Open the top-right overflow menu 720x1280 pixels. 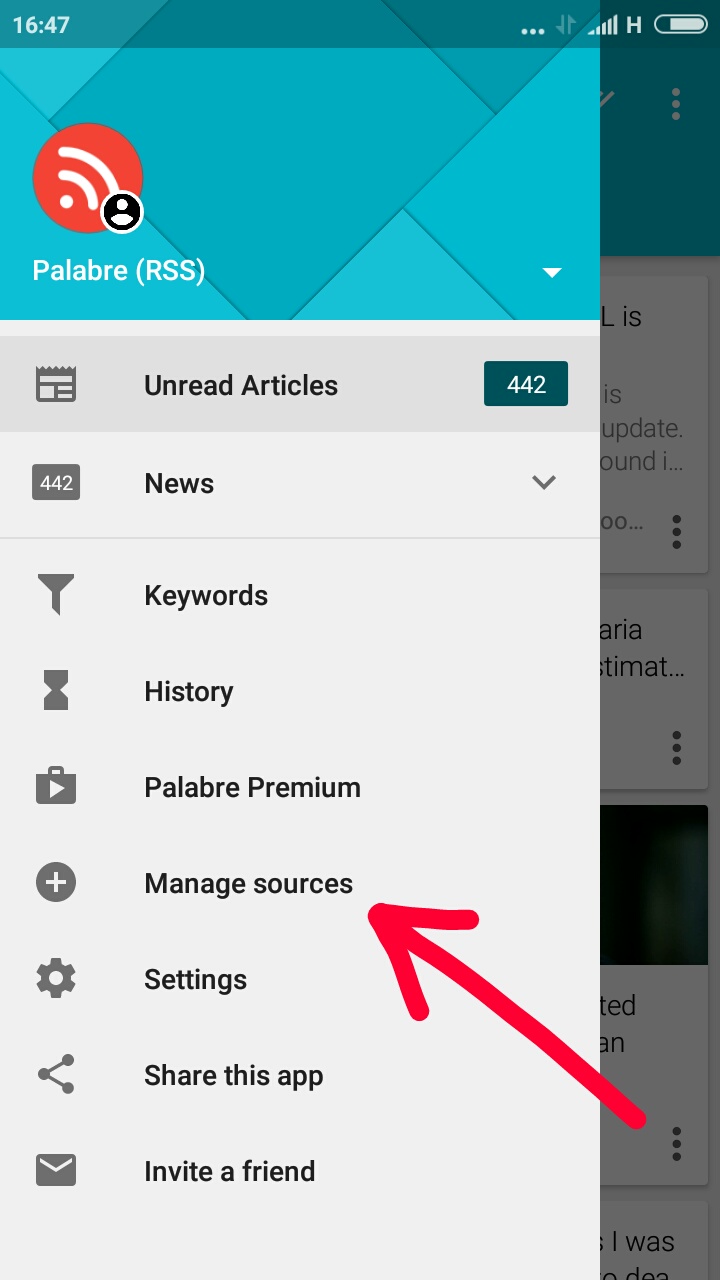676,103
